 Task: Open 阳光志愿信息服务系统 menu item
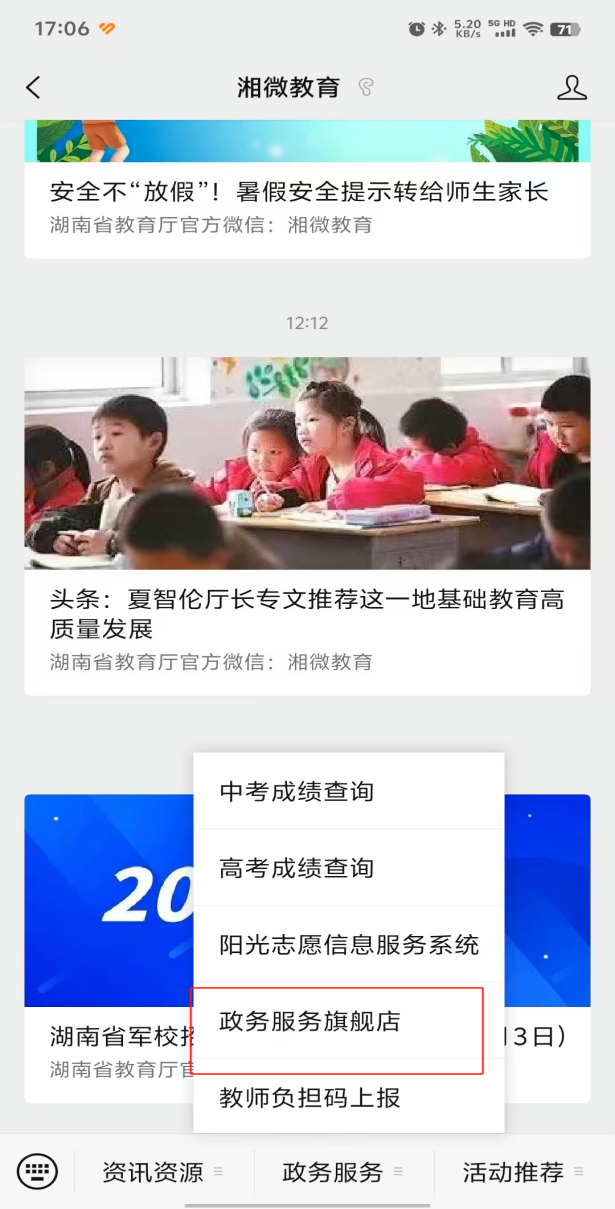[x=348, y=945]
